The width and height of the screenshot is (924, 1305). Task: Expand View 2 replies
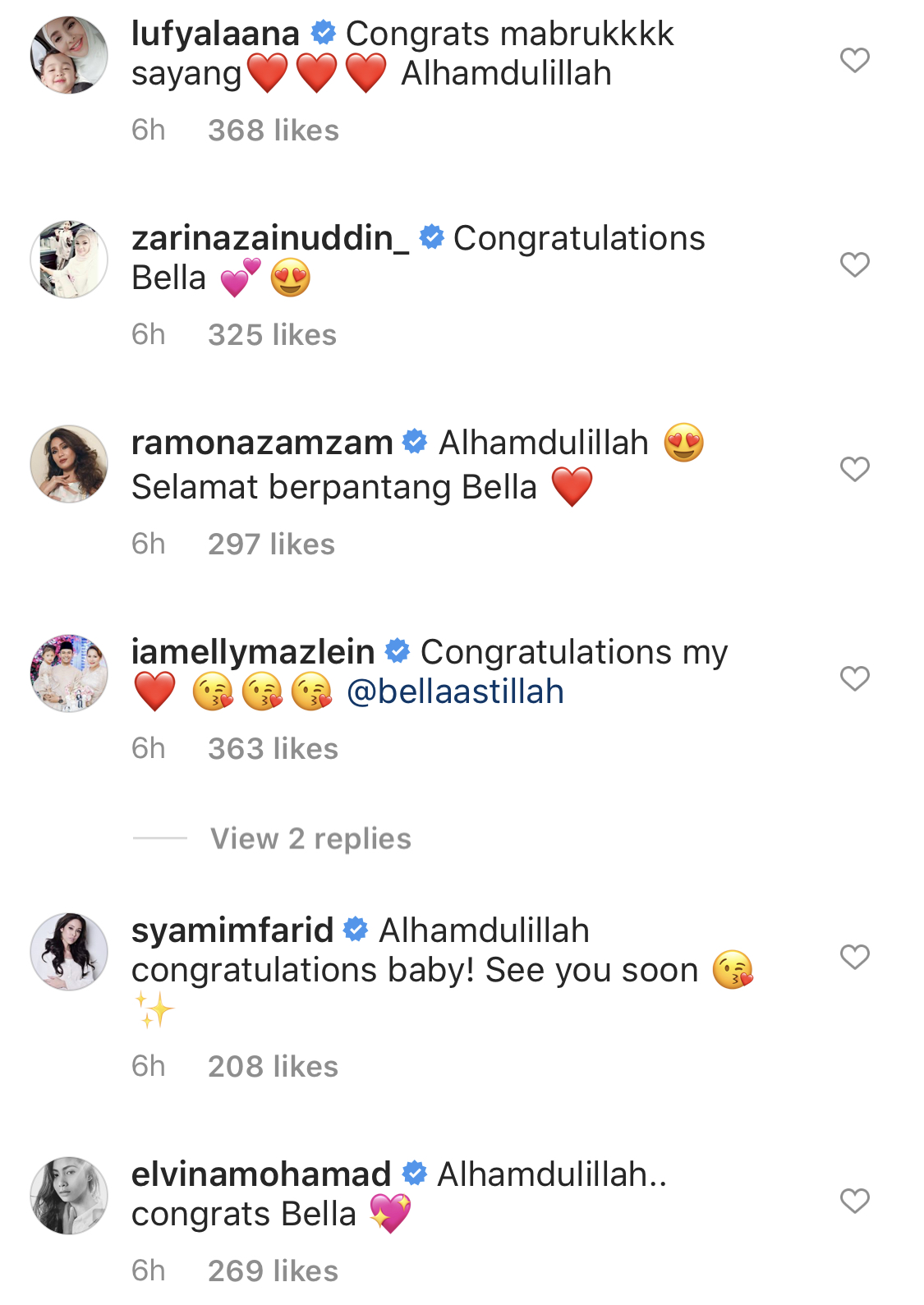pos(310,839)
